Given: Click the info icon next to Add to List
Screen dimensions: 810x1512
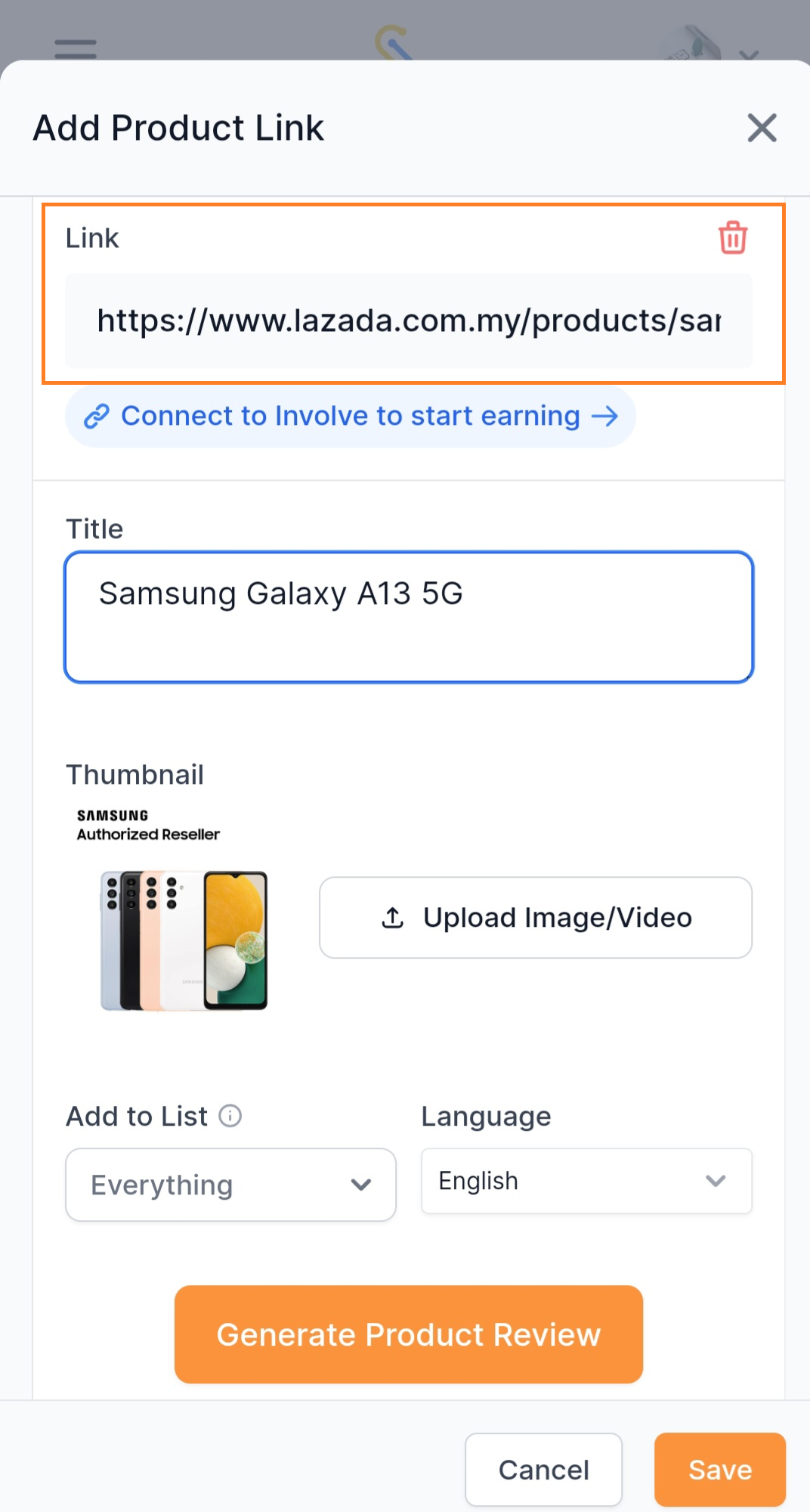Looking at the screenshot, I should point(231,1115).
